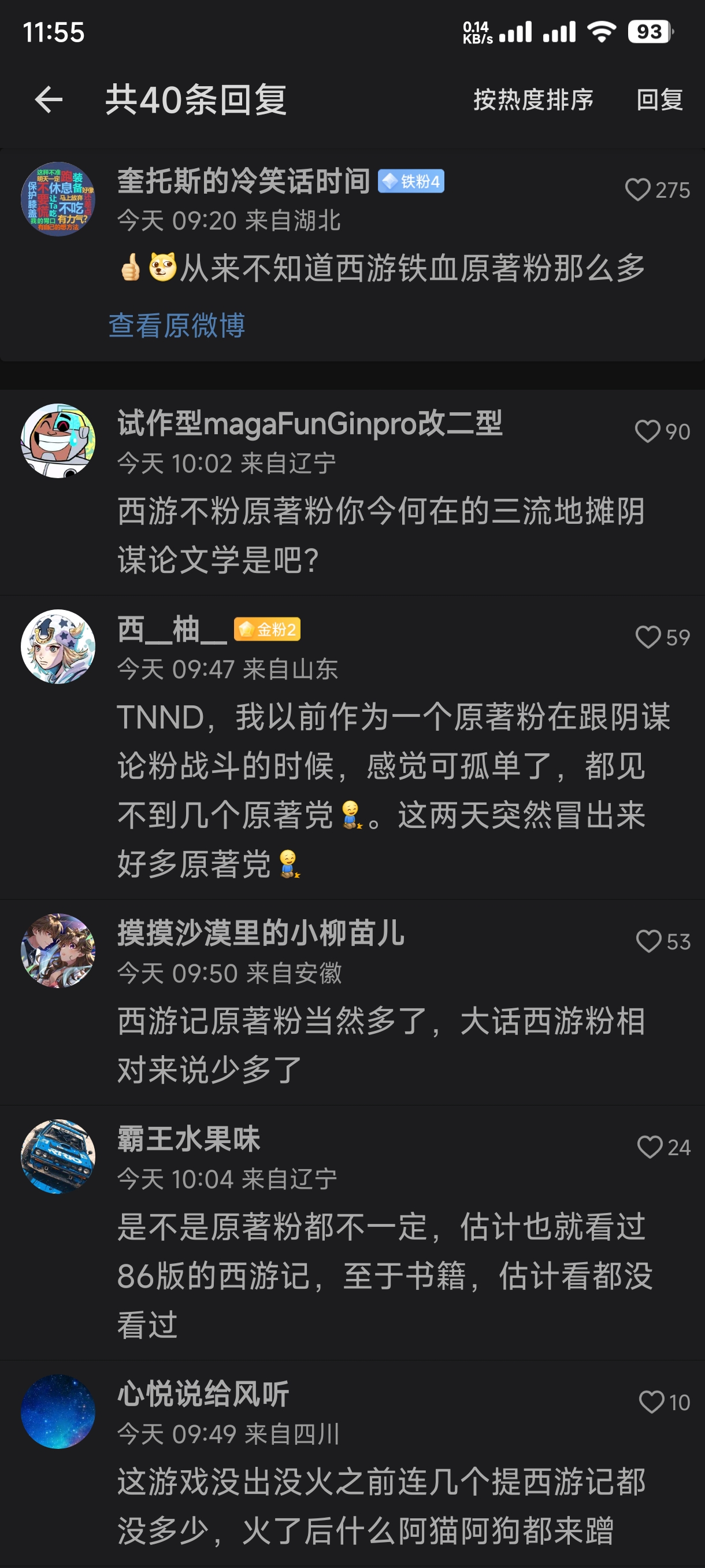Go back from the 共40条回复 page
705x1568 pixels.
click(49, 100)
